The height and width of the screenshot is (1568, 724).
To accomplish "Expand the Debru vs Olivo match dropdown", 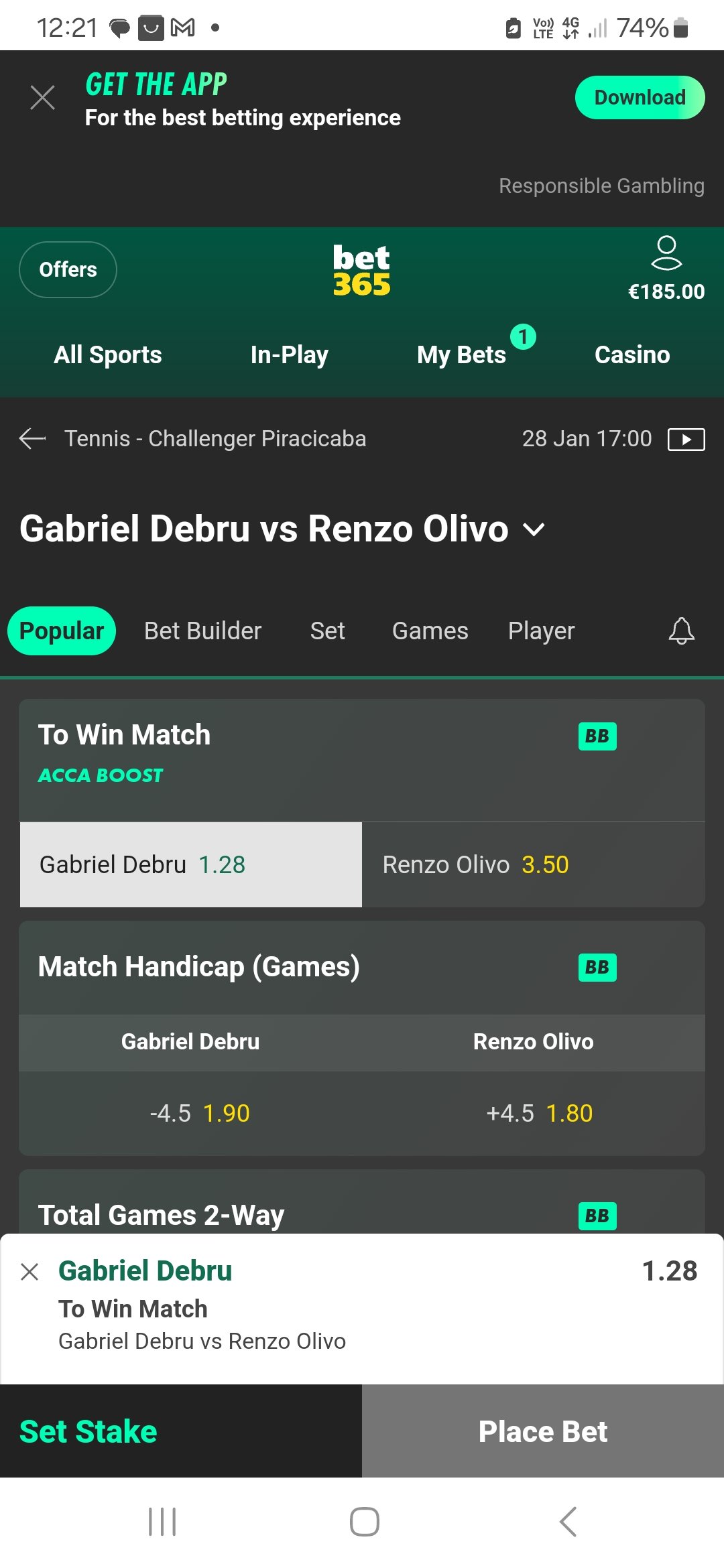I will click(534, 529).
